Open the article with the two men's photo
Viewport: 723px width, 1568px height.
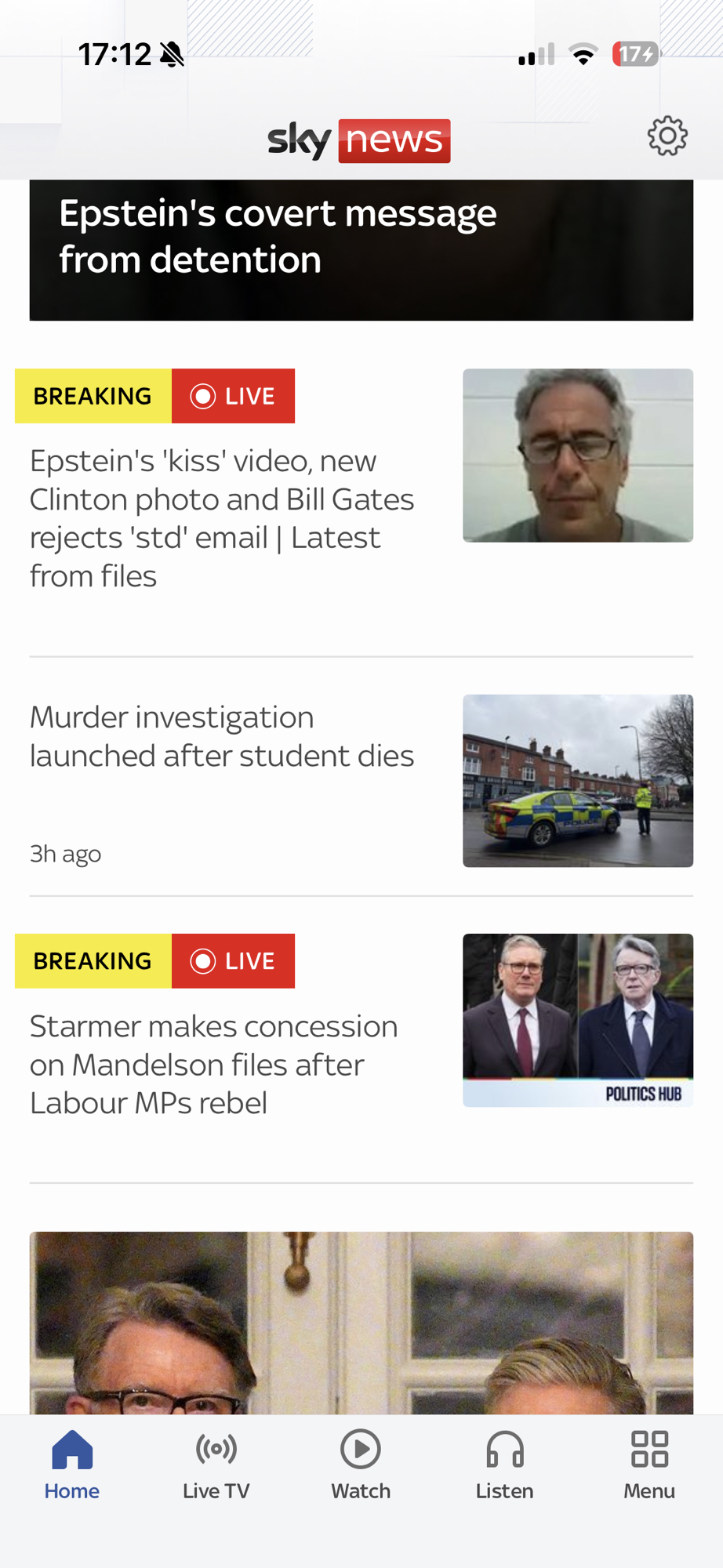(x=361, y=1323)
